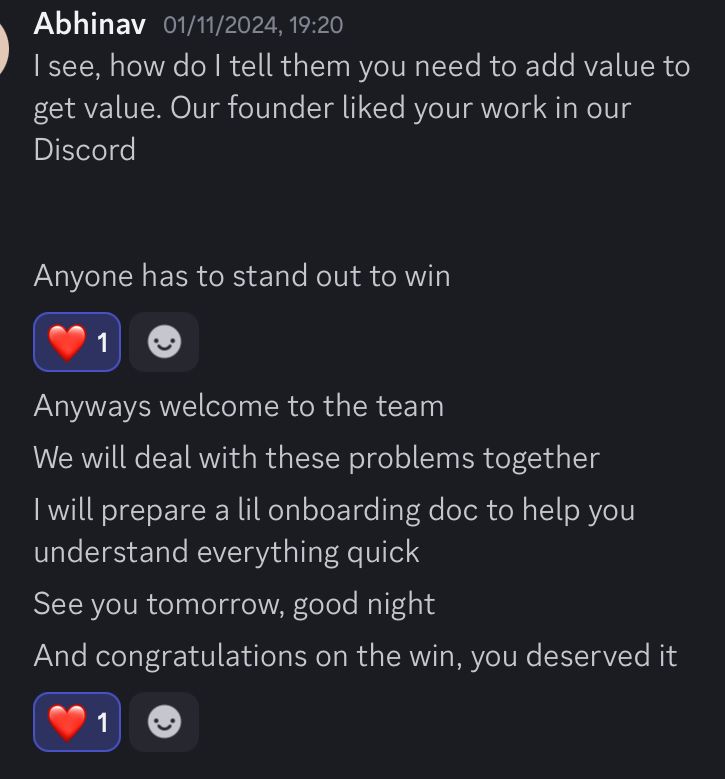
Task: Tap heart reaction under 'Anyone has to stand out'
Action: [77, 342]
